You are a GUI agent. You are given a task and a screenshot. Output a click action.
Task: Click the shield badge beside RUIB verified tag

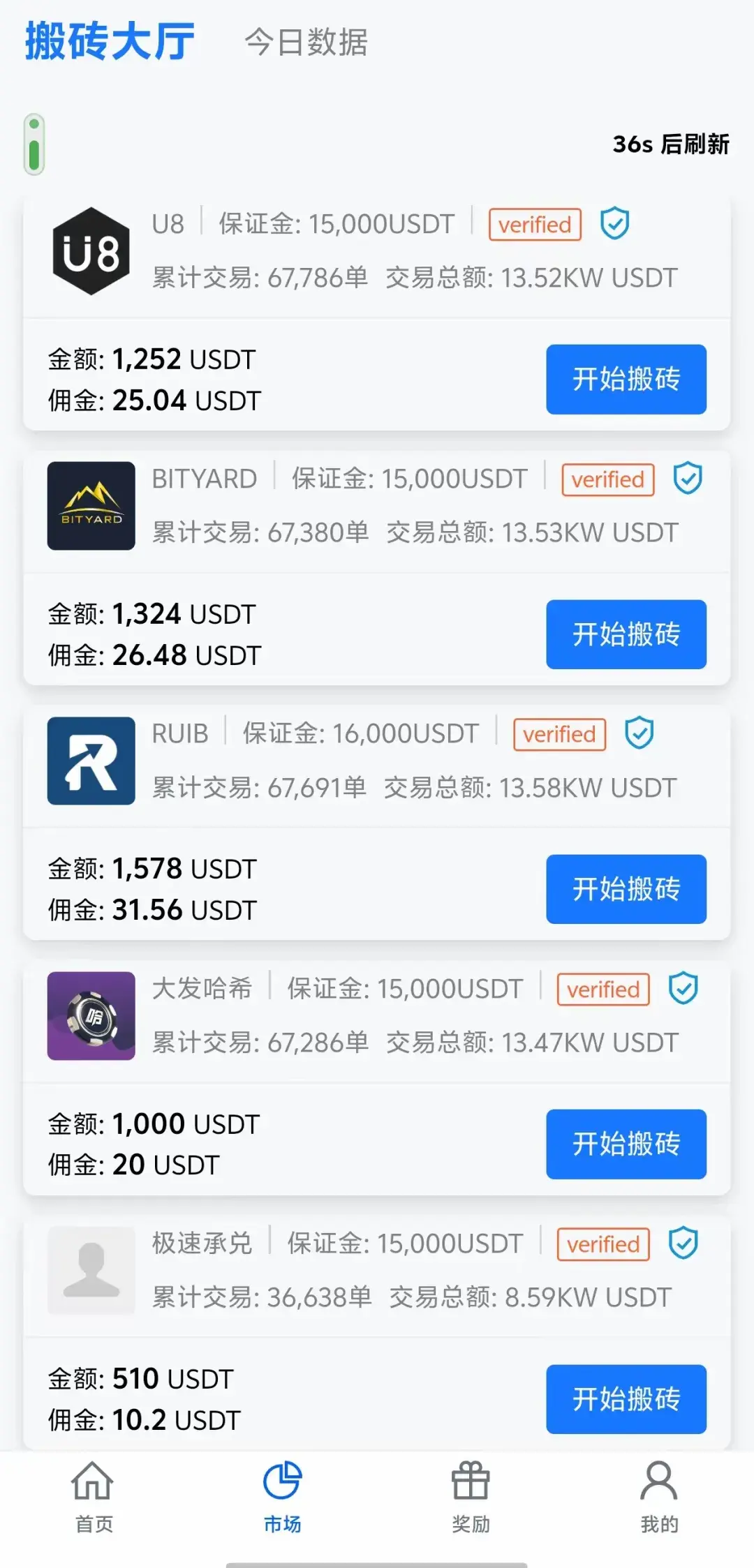[639, 733]
